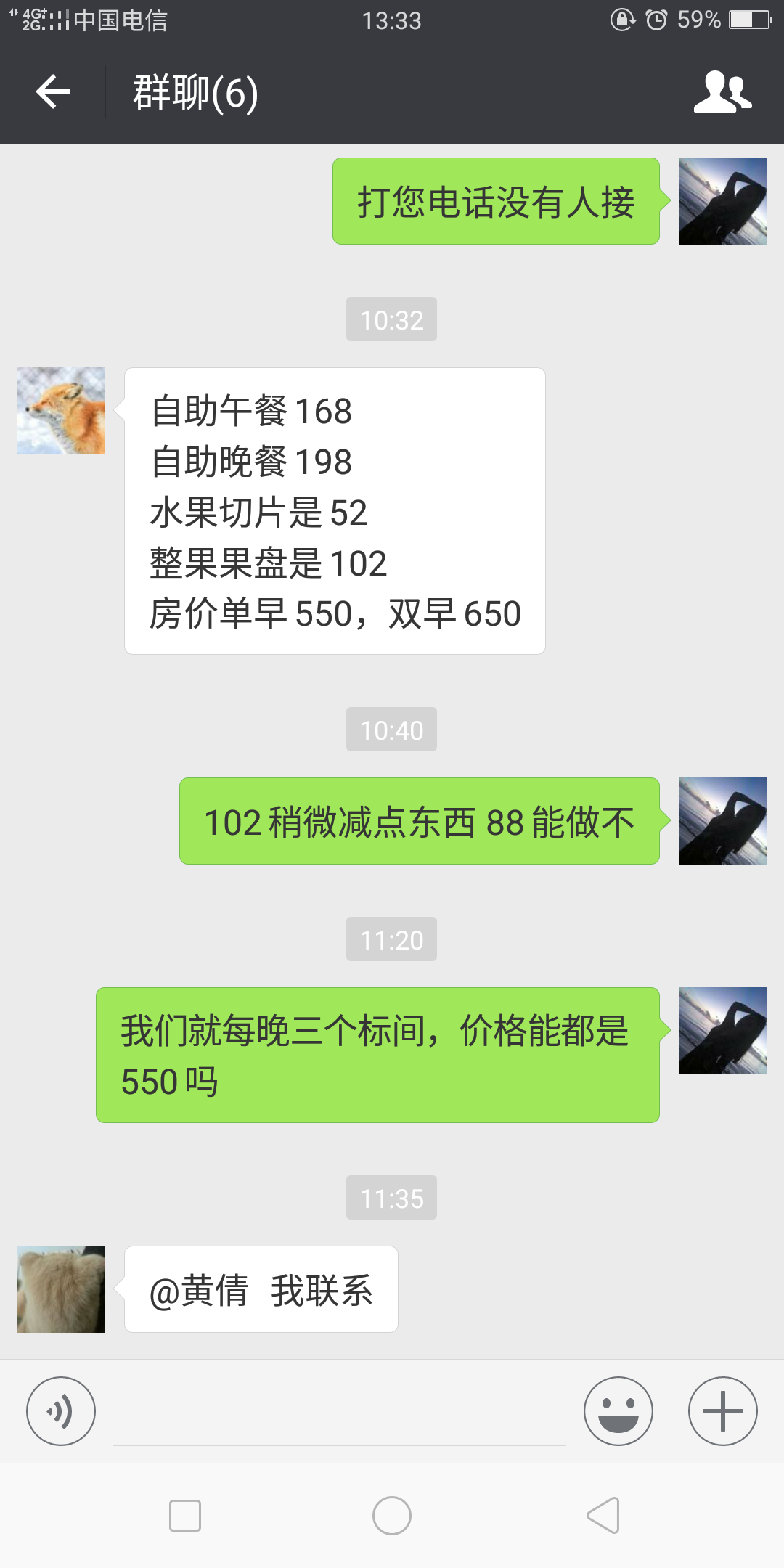Tap system home button
The height and width of the screenshot is (1568, 784).
392,1516
